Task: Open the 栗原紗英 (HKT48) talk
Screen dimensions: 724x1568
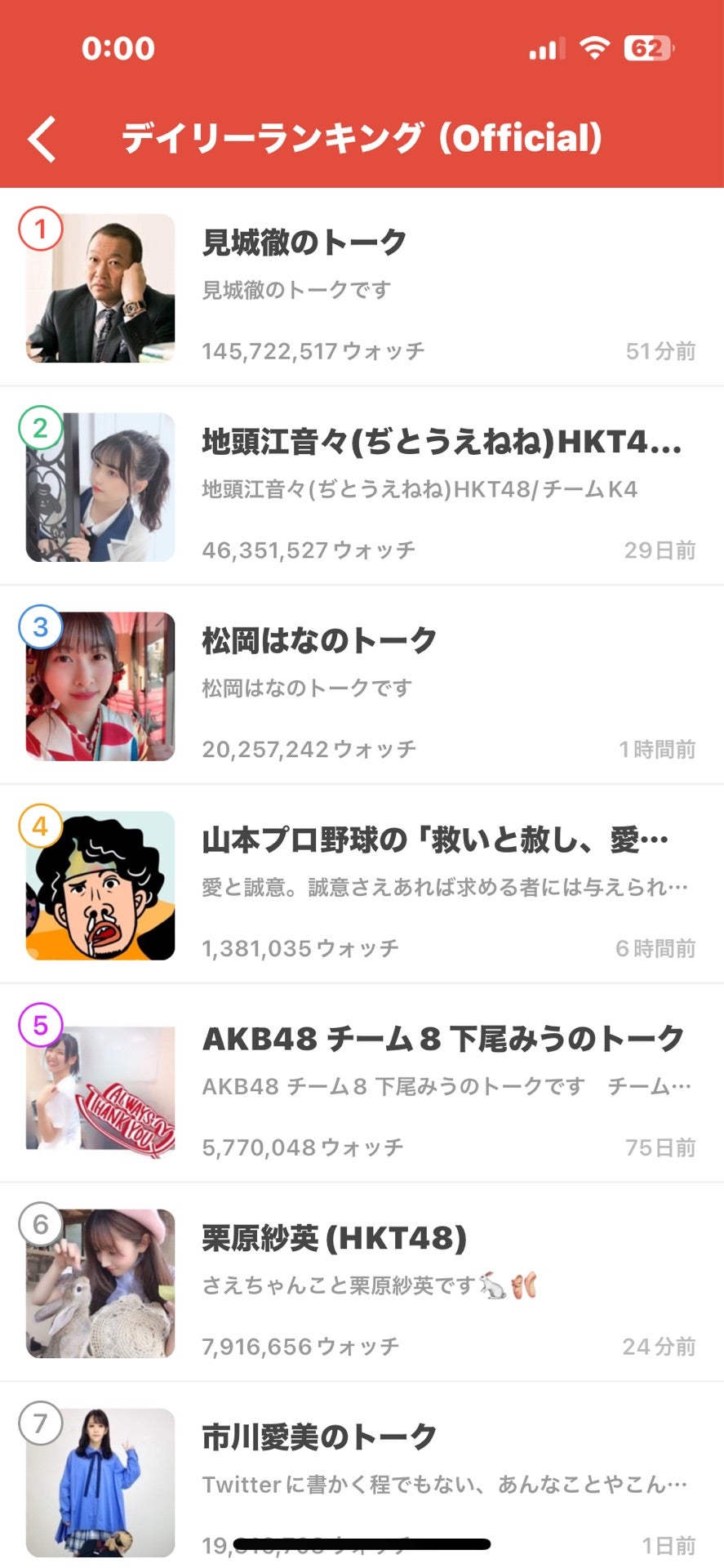Action: tap(362, 1283)
